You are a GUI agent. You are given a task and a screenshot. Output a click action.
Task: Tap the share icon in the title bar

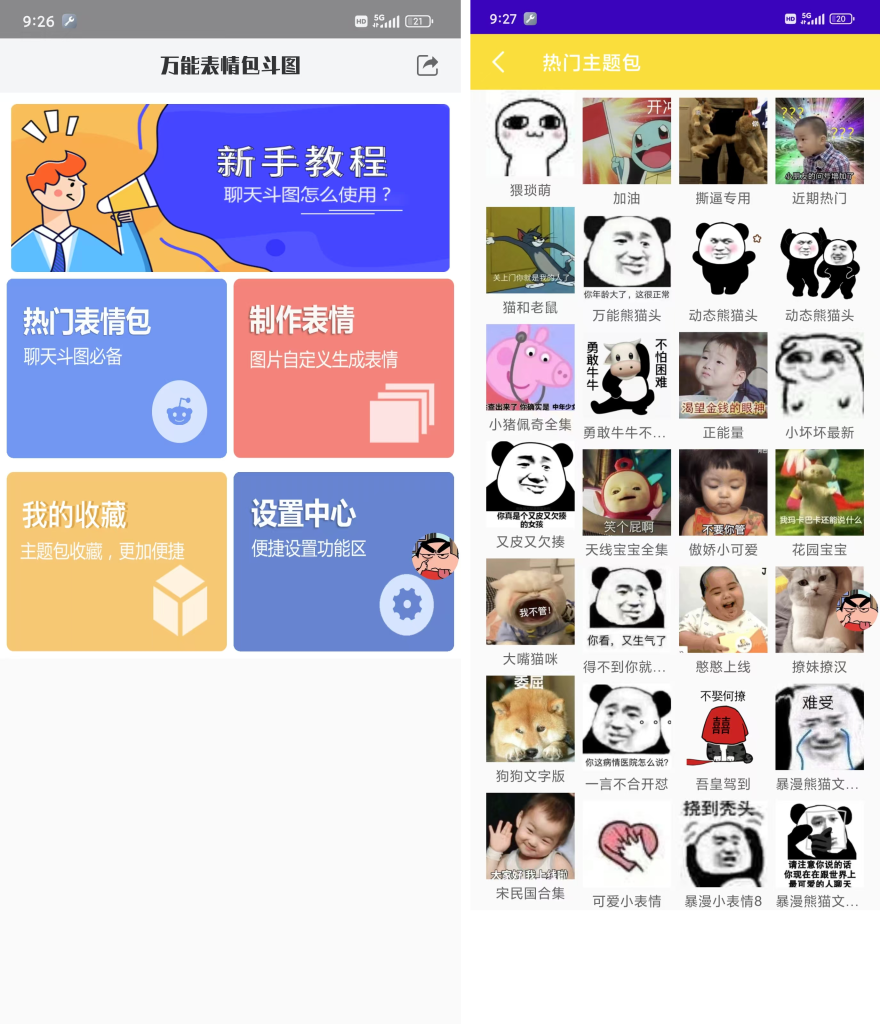coord(427,65)
